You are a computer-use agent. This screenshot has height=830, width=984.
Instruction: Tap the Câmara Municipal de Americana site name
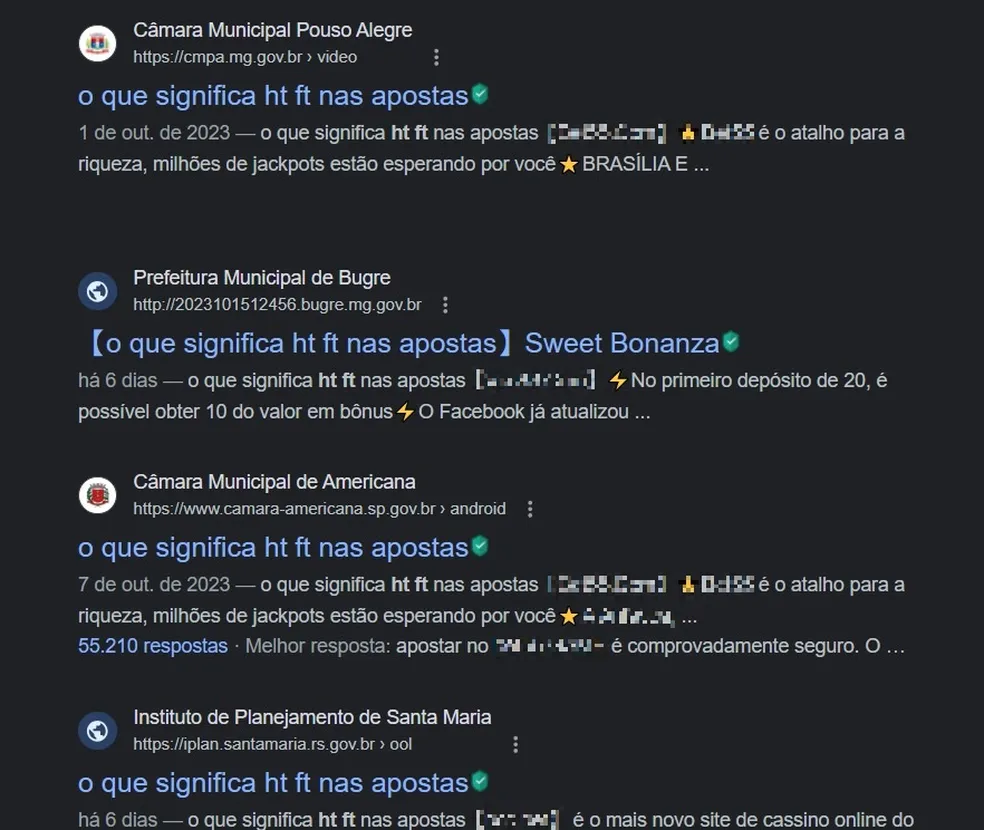274,482
